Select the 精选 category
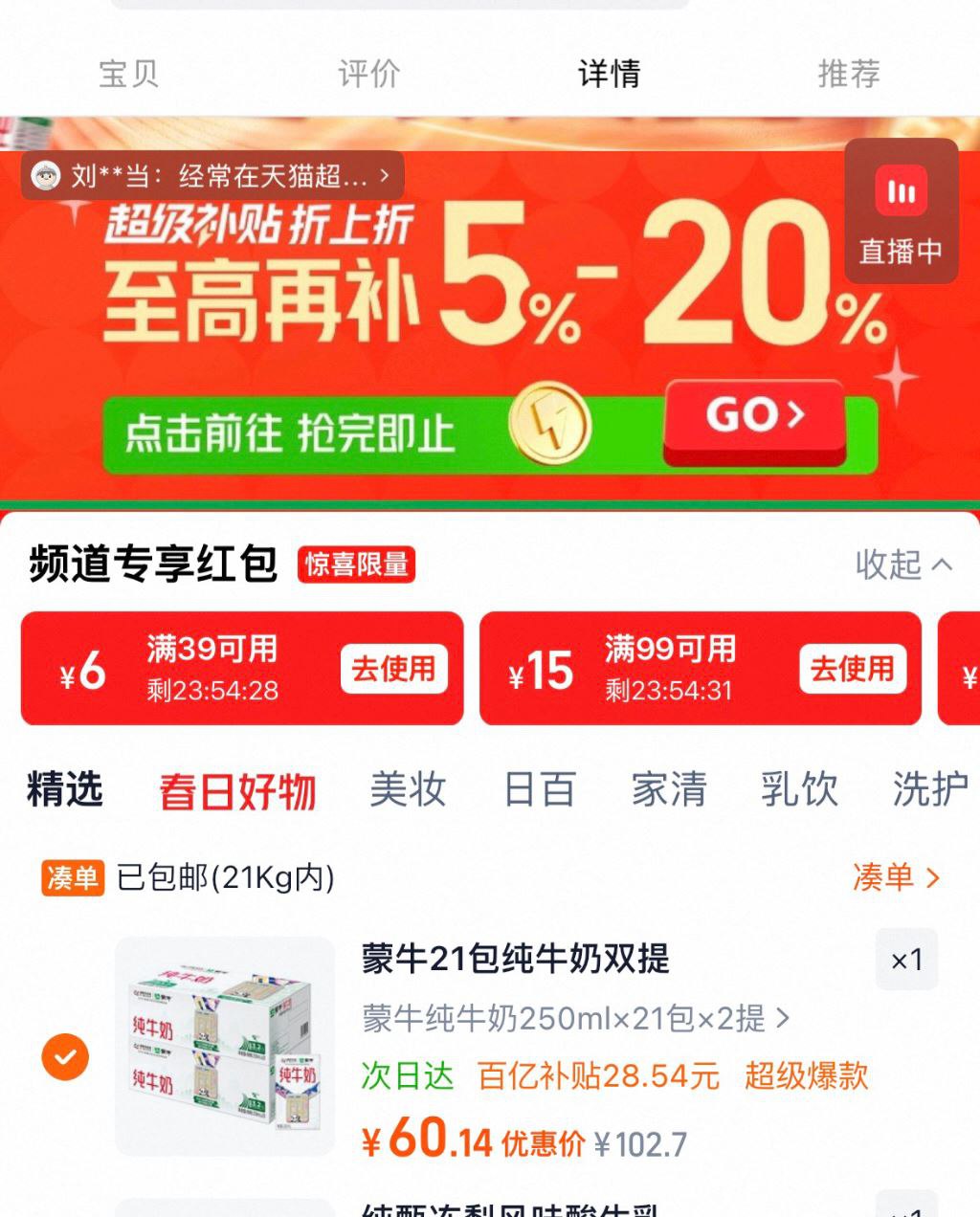The image size is (980, 1217). [x=65, y=790]
